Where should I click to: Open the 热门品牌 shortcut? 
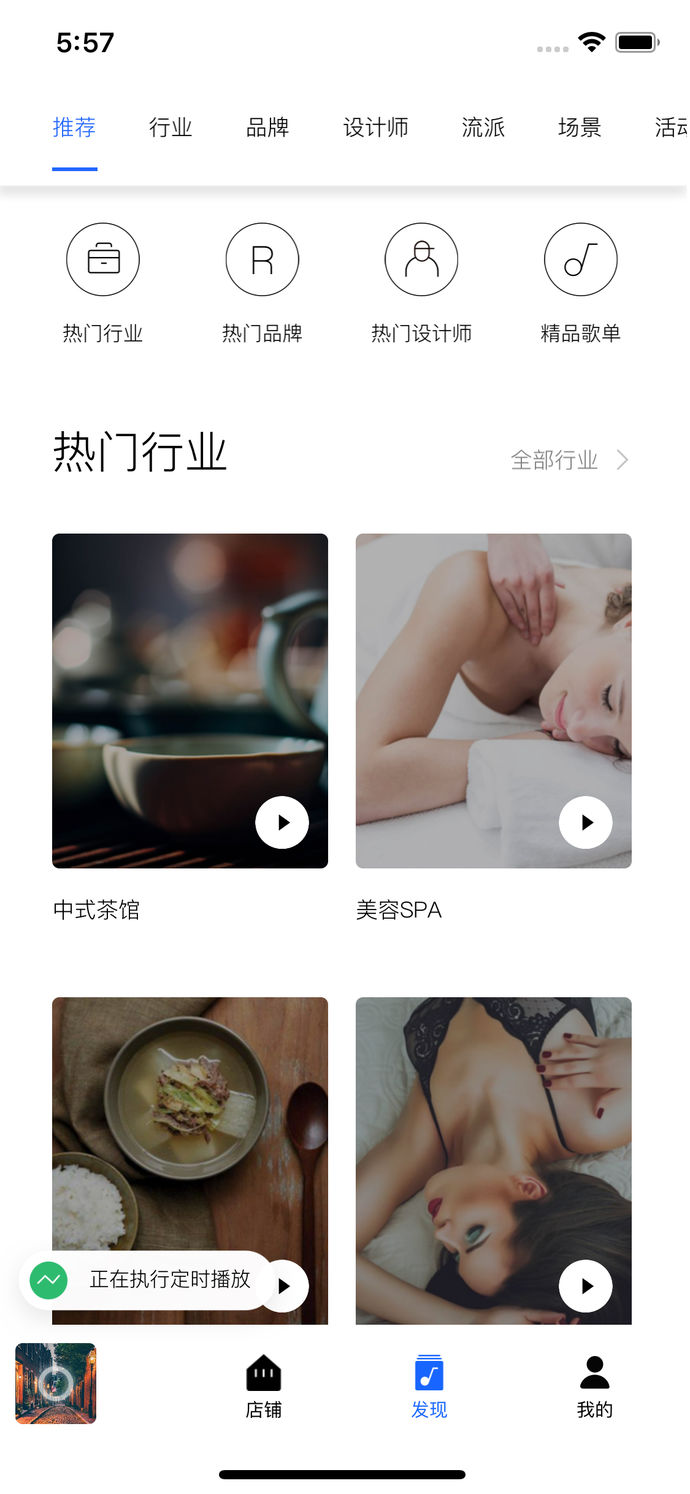[262, 282]
